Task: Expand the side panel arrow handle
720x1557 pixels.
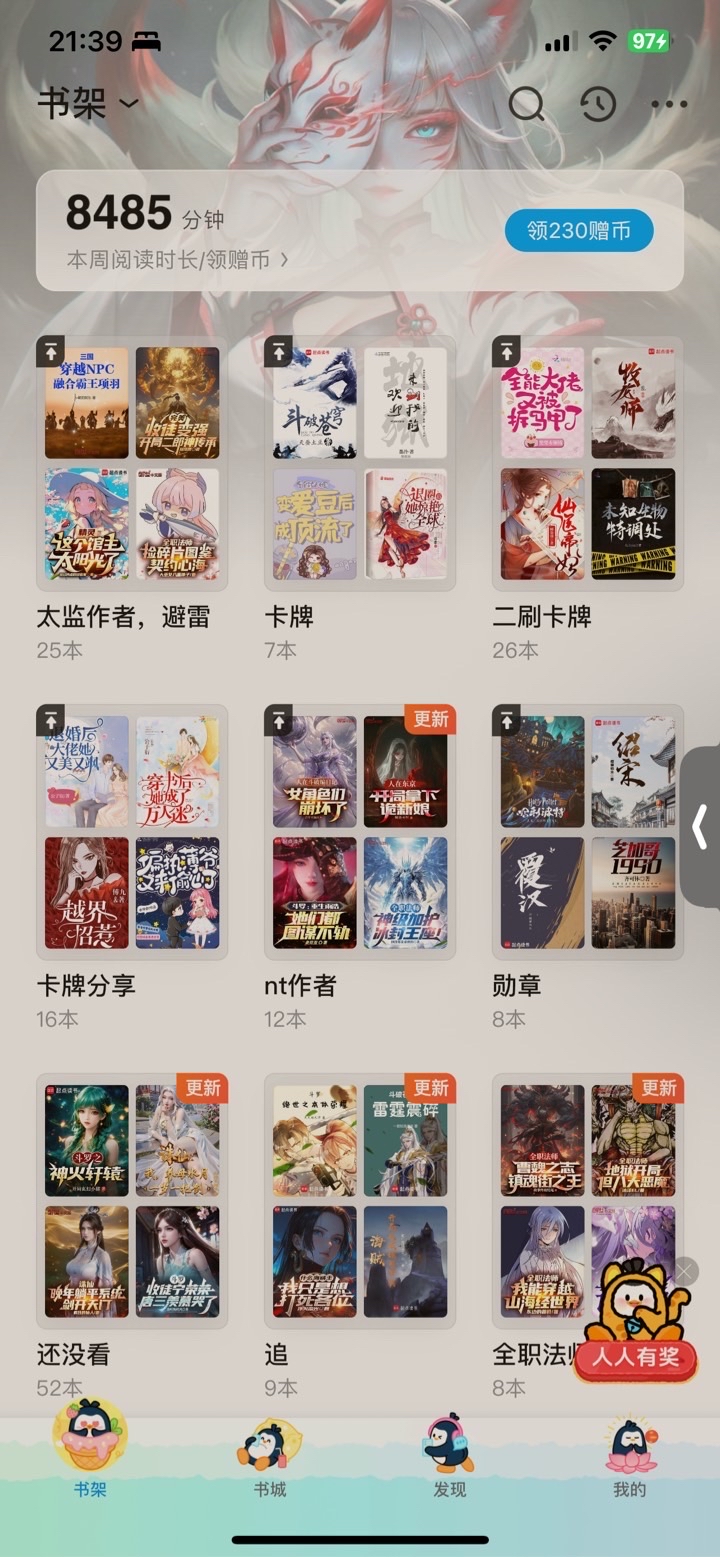Action: tap(701, 827)
